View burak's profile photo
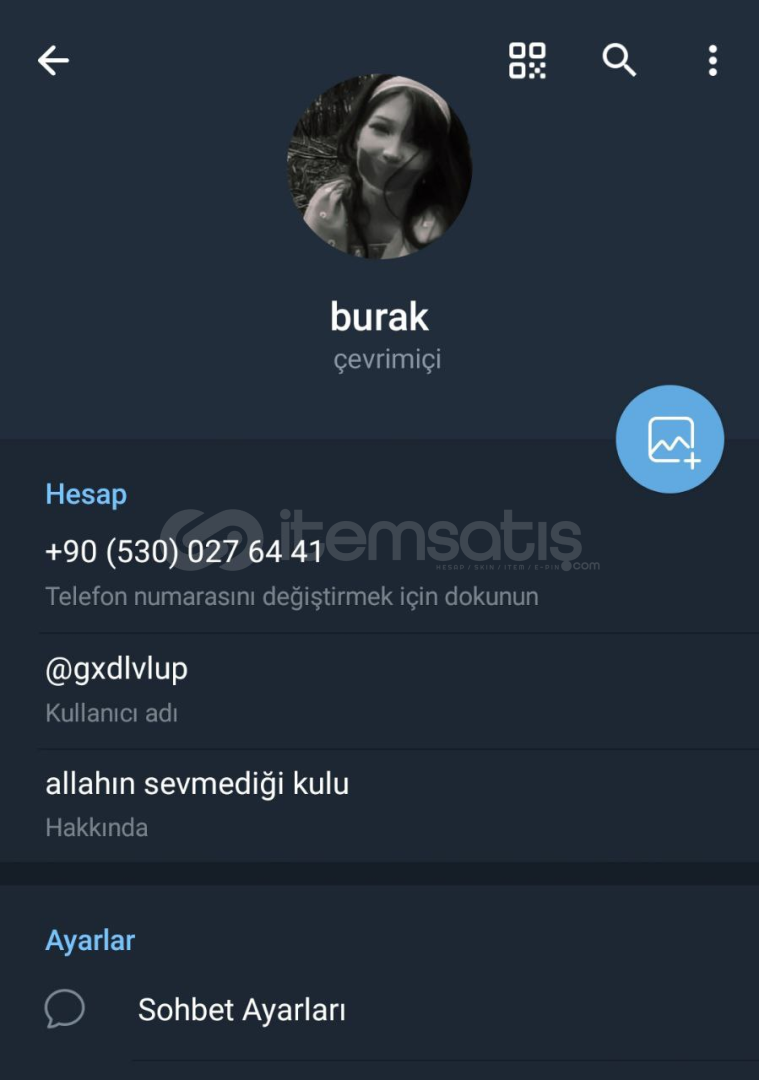Screen dimensions: 759x1080 click(x=379, y=167)
